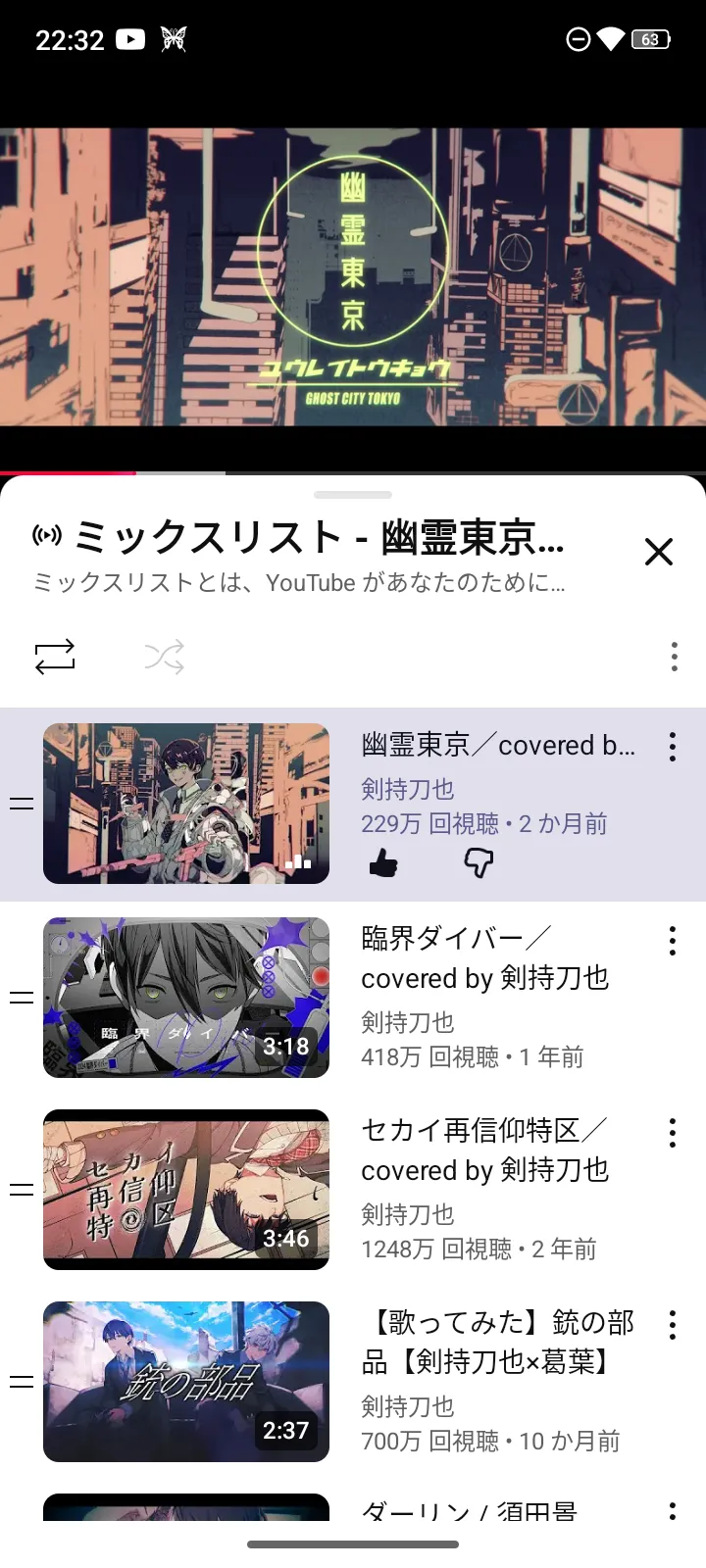706x1568 pixels.
Task: Play the ダーリン video at the list bottom
Action: click(186, 1507)
